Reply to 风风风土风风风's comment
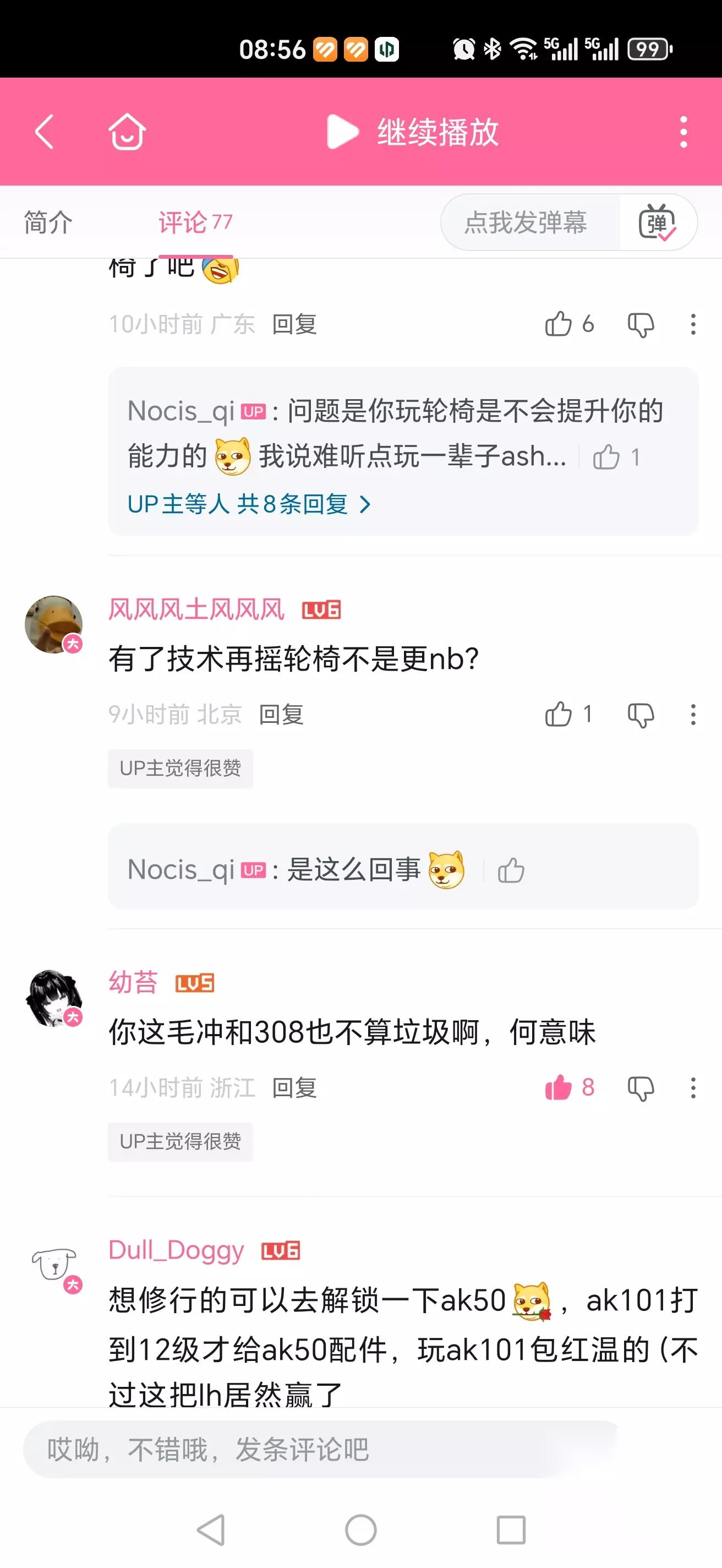The height and width of the screenshot is (1568, 722). pos(281,715)
